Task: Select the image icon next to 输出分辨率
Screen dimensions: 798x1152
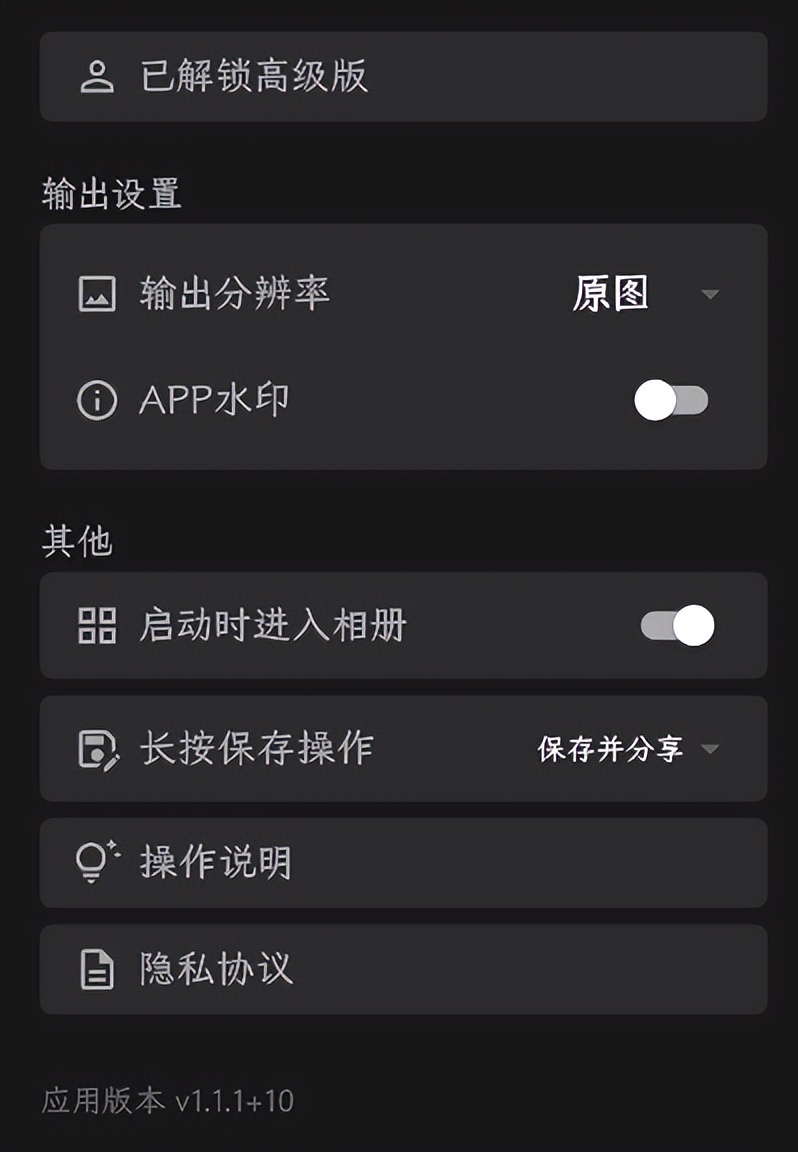Action: point(95,293)
